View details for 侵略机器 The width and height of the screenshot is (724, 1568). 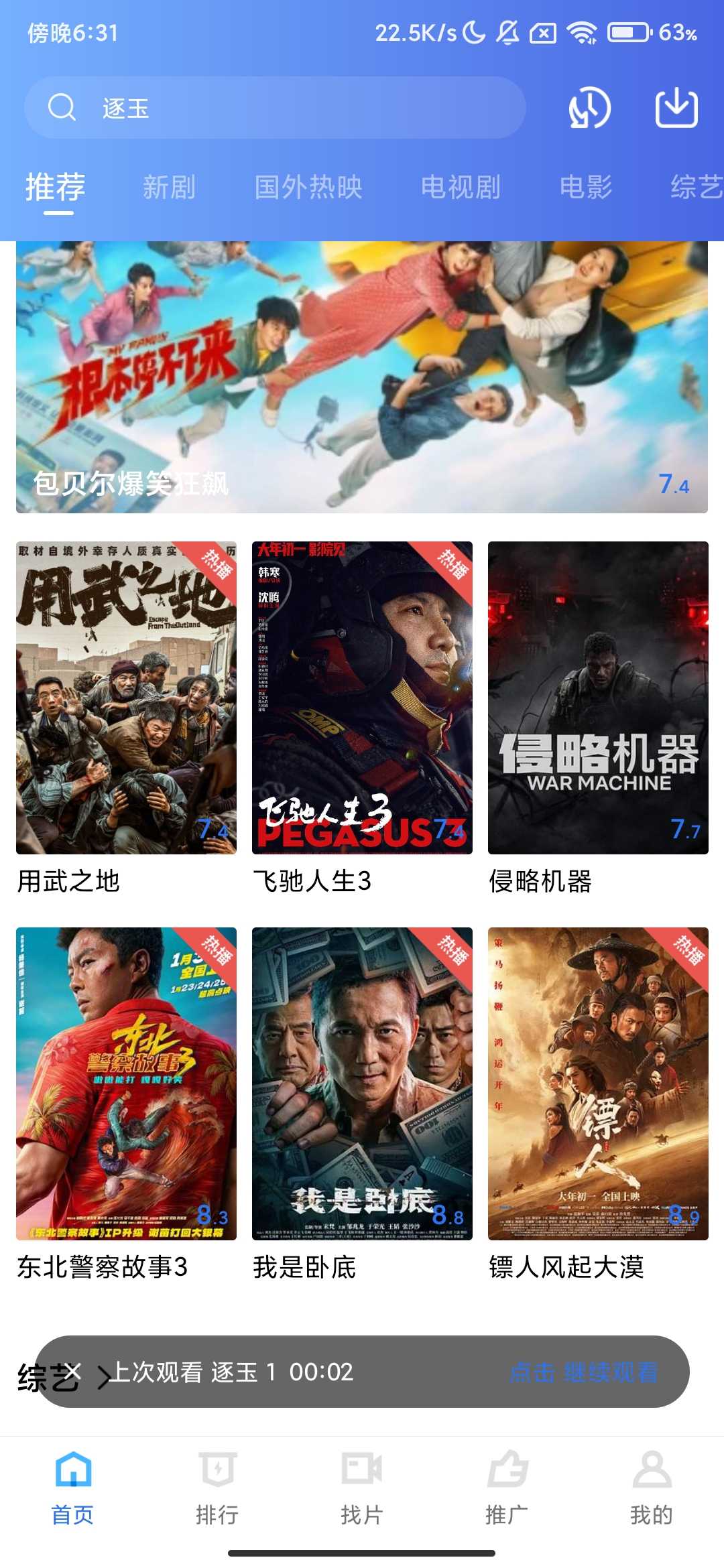598,698
